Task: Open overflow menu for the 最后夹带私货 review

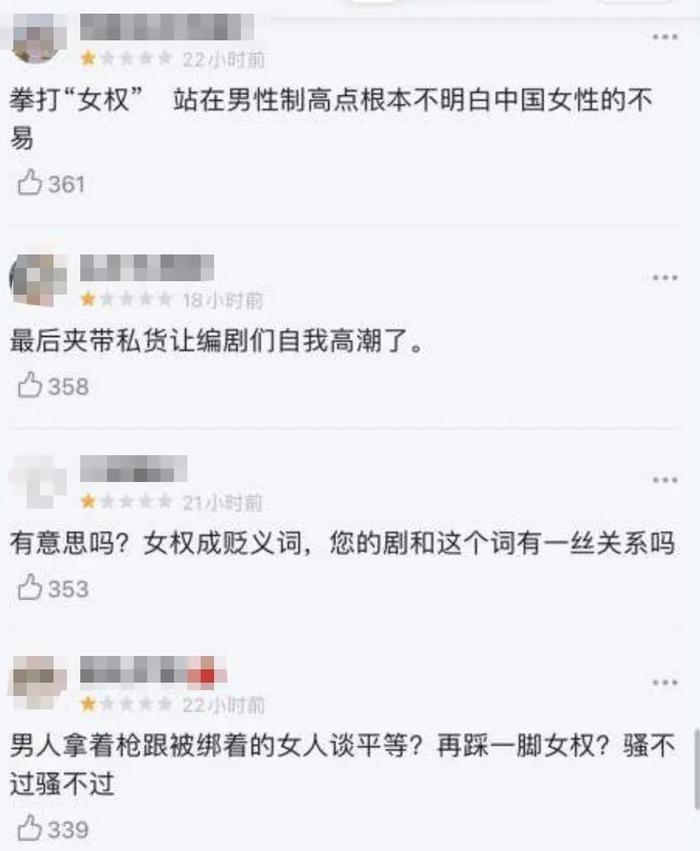Action: point(665,277)
